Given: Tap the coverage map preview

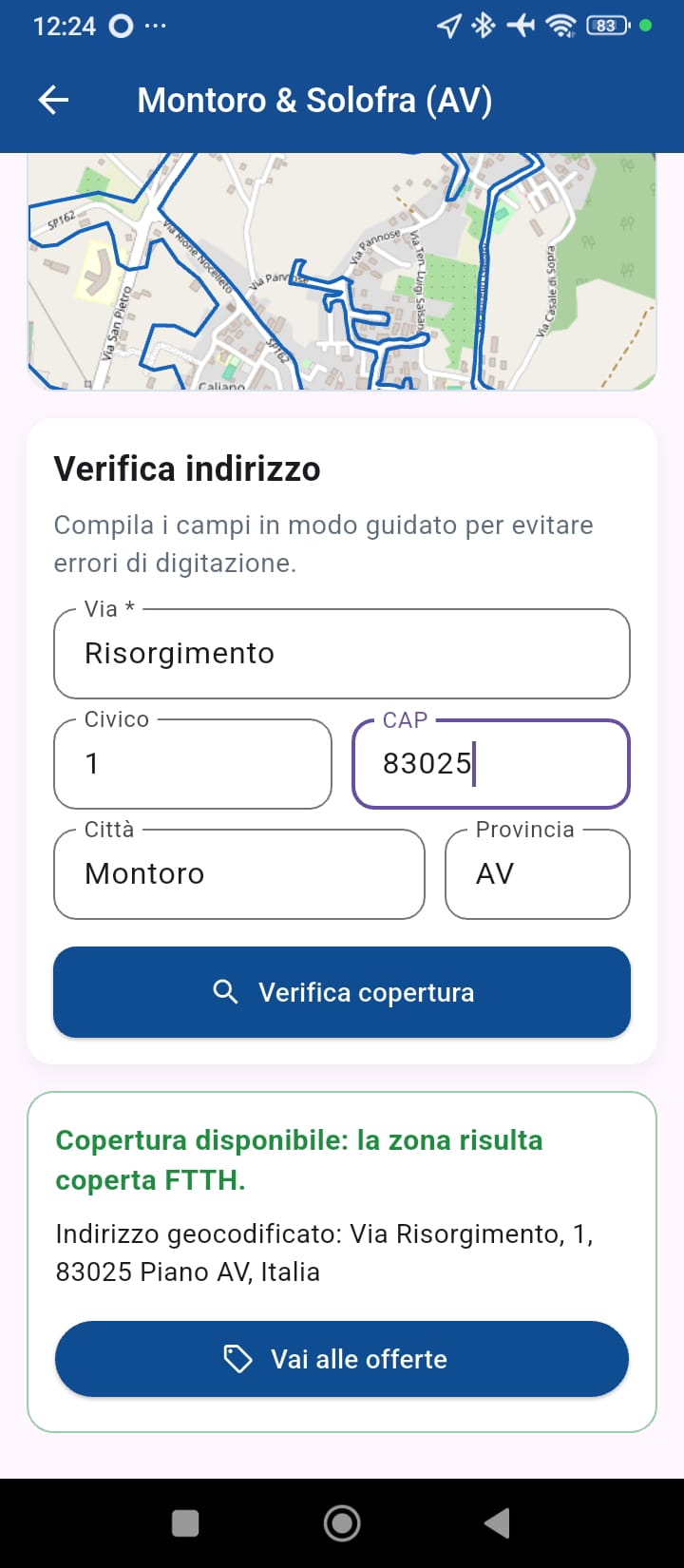Looking at the screenshot, I should pyautogui.click(x=342, y=271).
